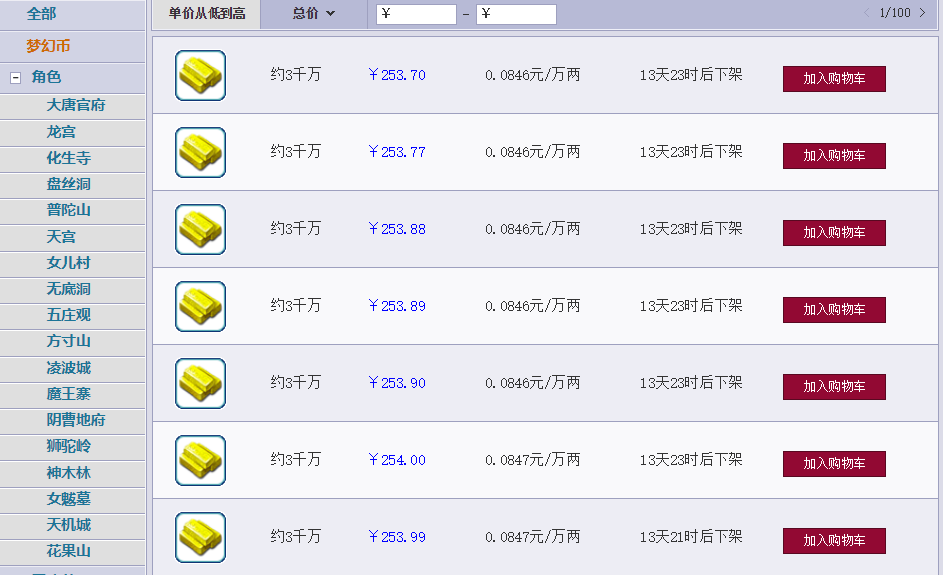Sort listings by 总价
The image size is (943, 575).
[313, 14]
